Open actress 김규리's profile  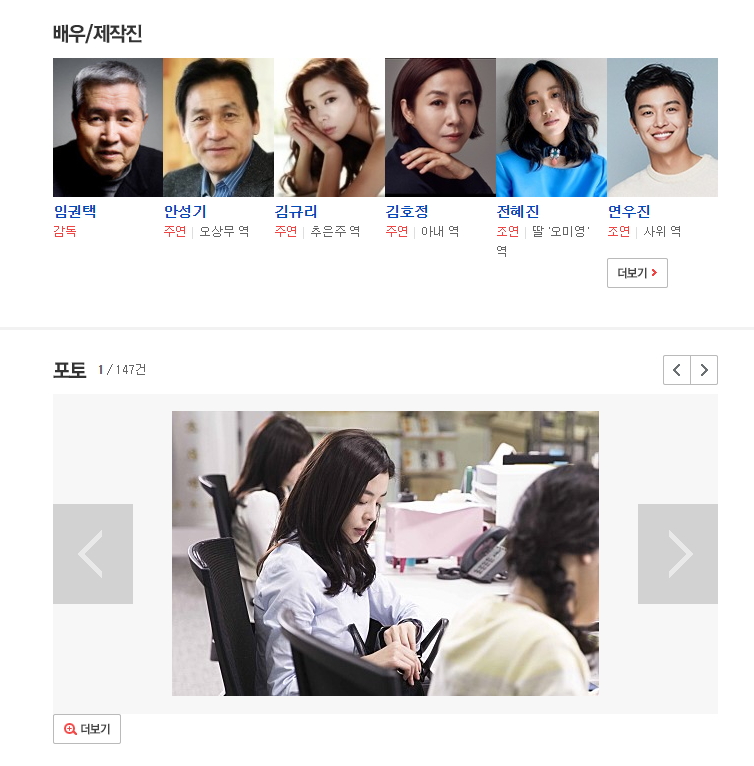tap(296, 212)
